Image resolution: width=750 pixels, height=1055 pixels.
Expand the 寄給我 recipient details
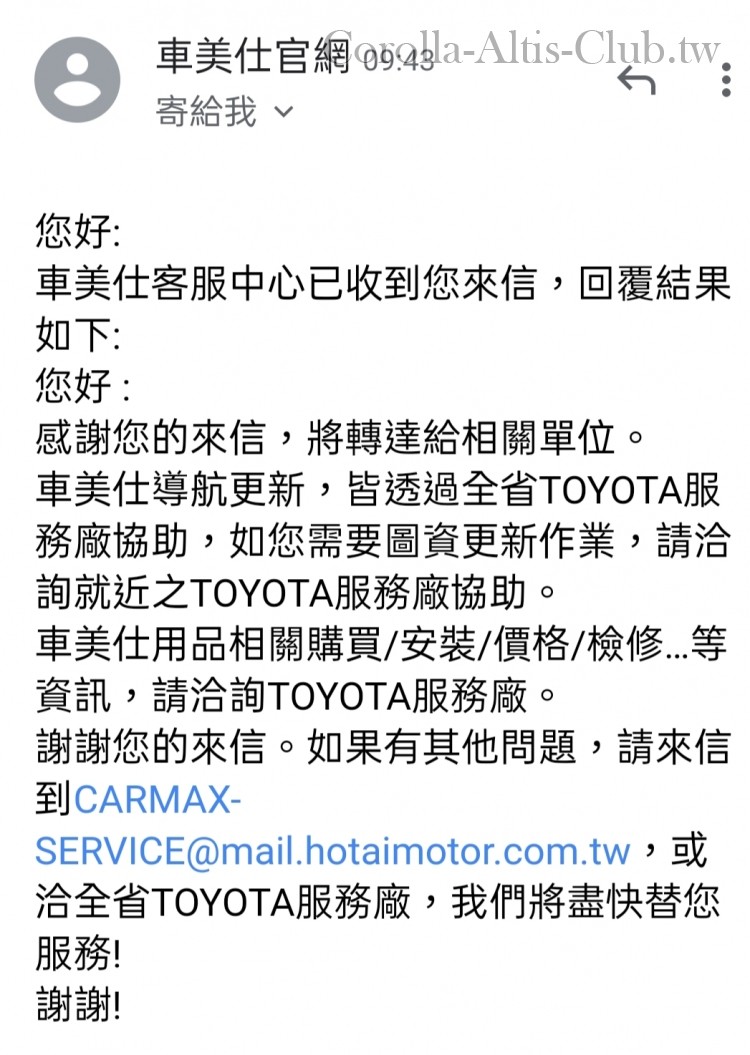tap(283, 111)
